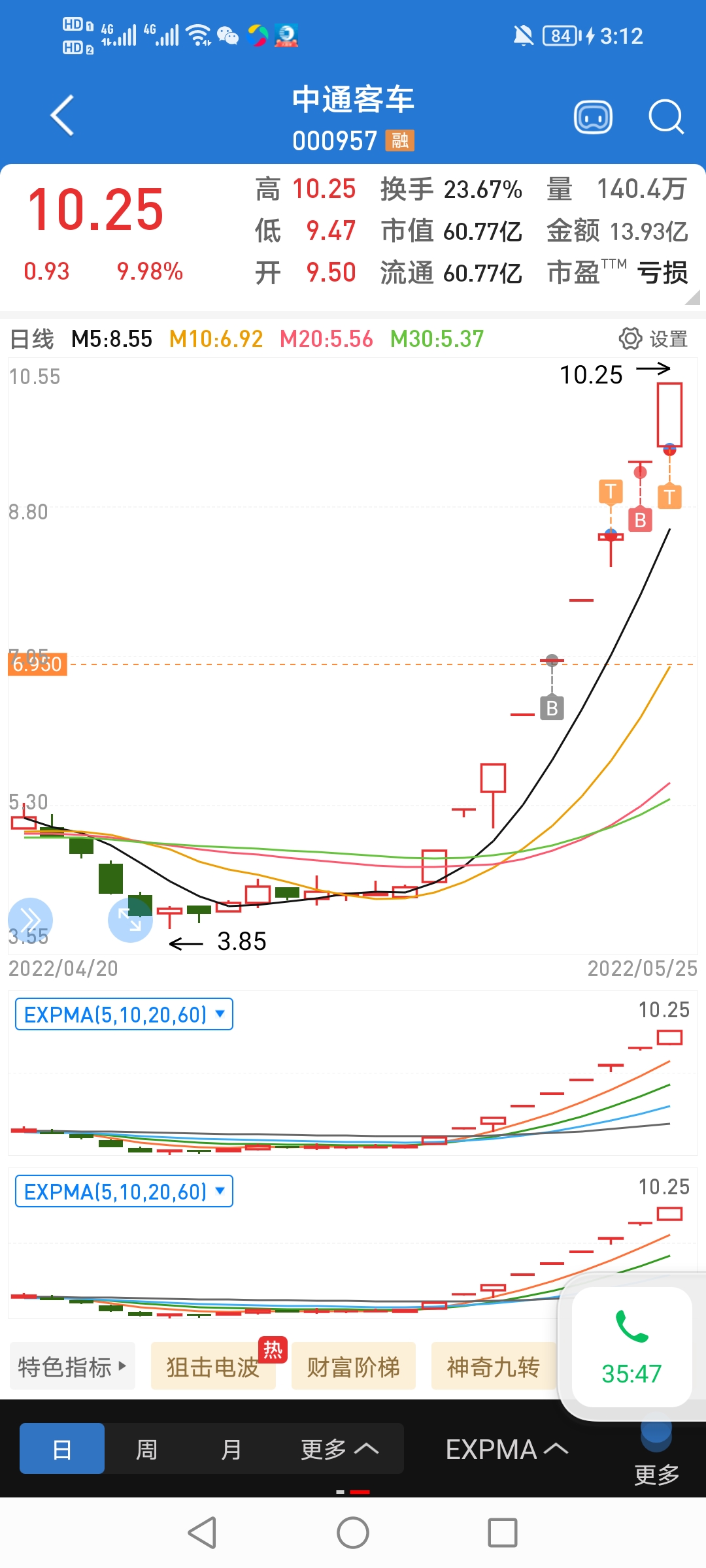Switch to 周 weekly chart tab
This screenshot has width=706, height=1568.
click(x=146, y=1449)
